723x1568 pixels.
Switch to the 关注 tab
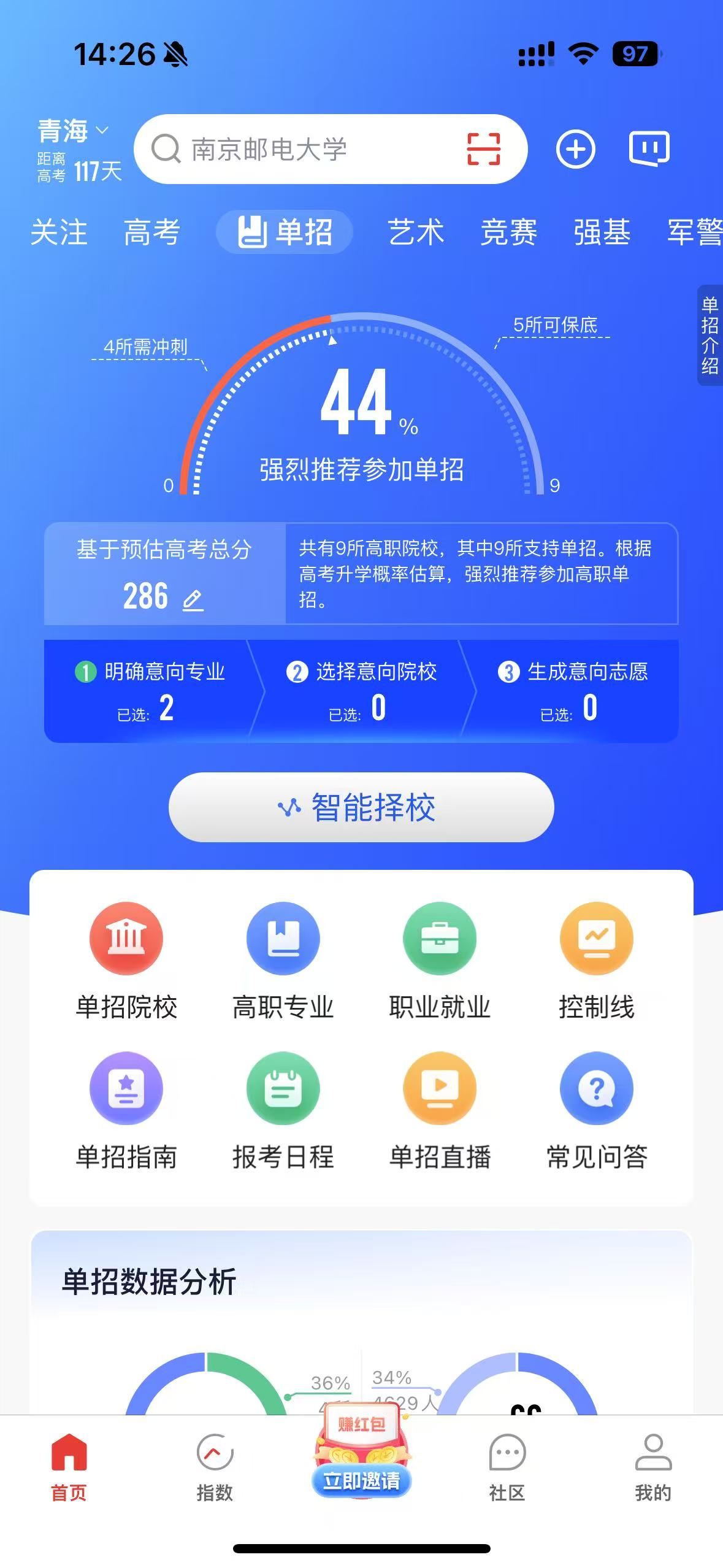click(x=59, y=233)
